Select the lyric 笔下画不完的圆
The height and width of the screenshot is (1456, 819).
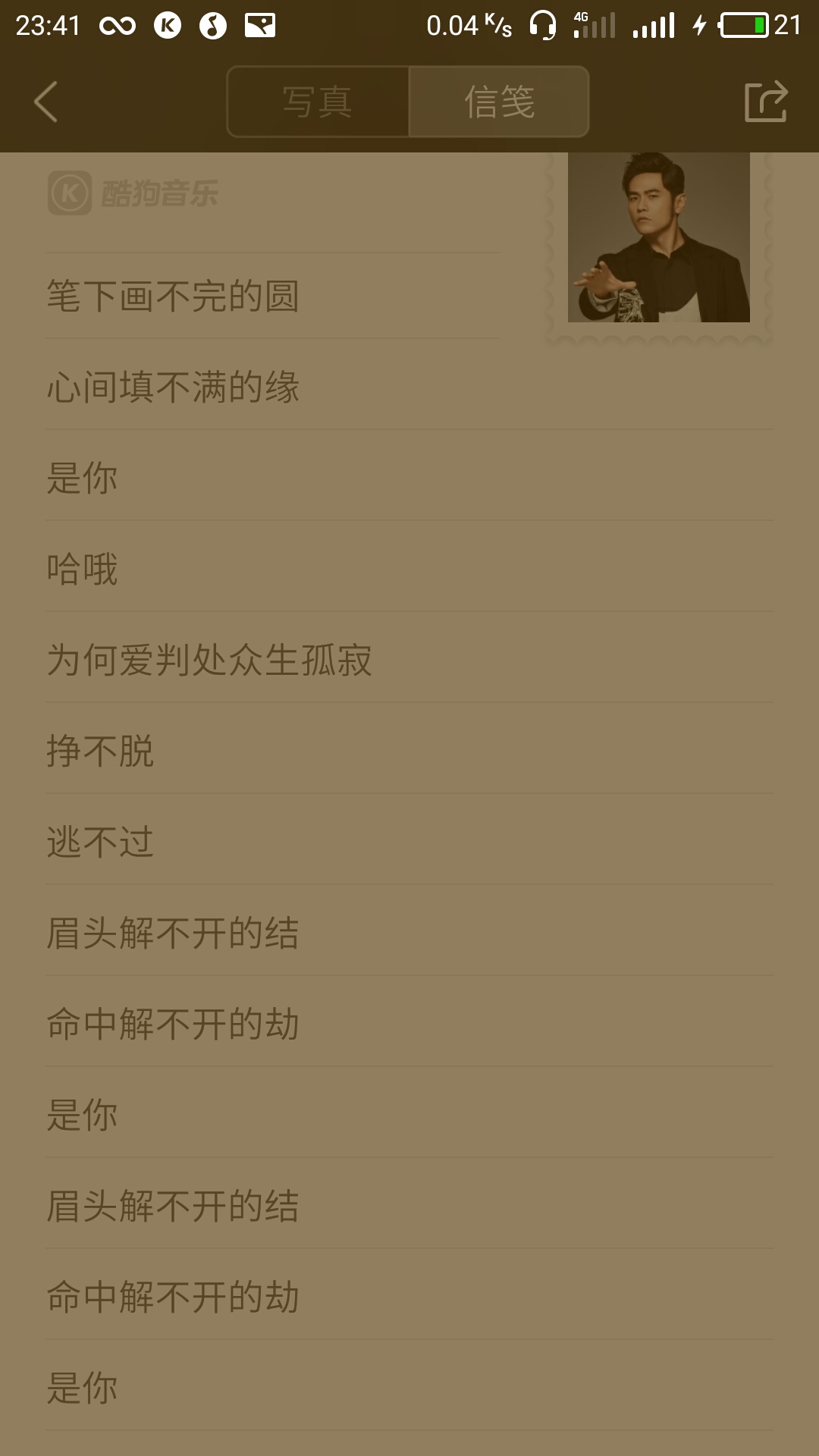173,295
